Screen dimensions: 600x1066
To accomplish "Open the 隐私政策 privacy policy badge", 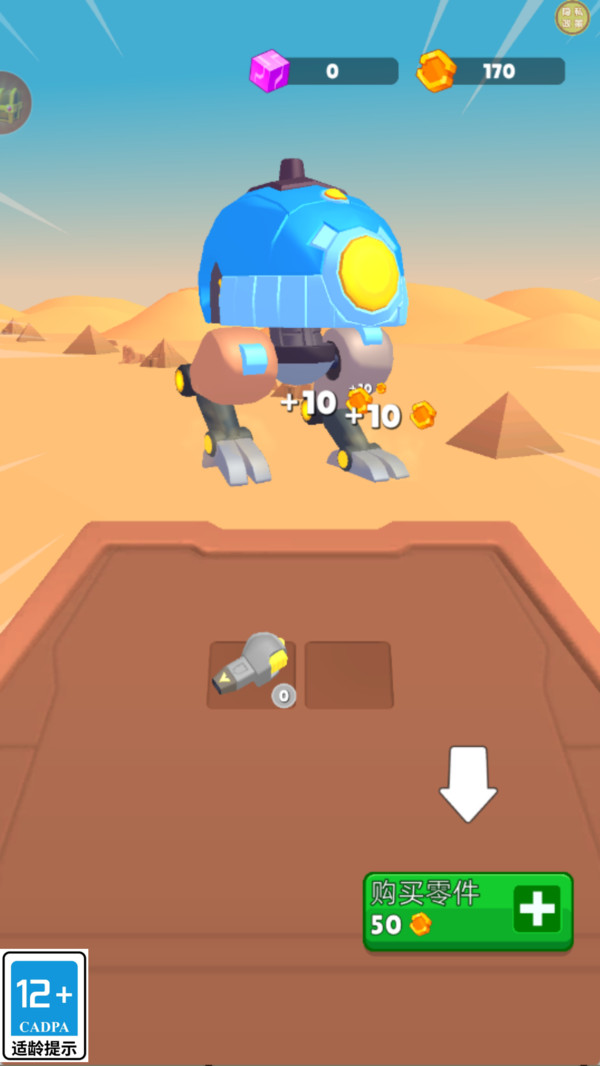I will click(x=572, y=18).
